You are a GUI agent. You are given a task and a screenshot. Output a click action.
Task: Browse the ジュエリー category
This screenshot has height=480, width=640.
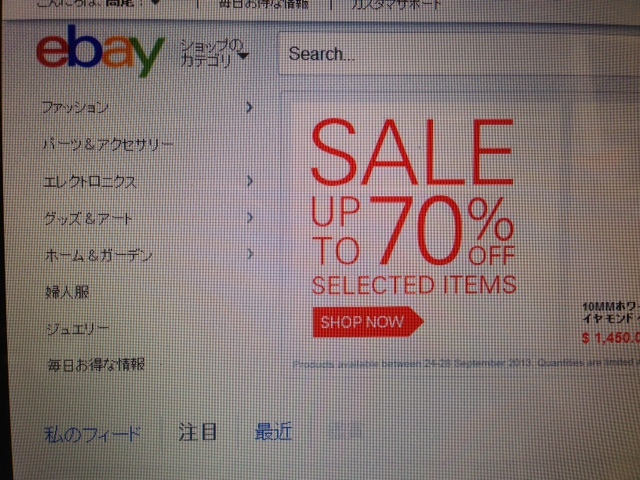coord(77,329)
